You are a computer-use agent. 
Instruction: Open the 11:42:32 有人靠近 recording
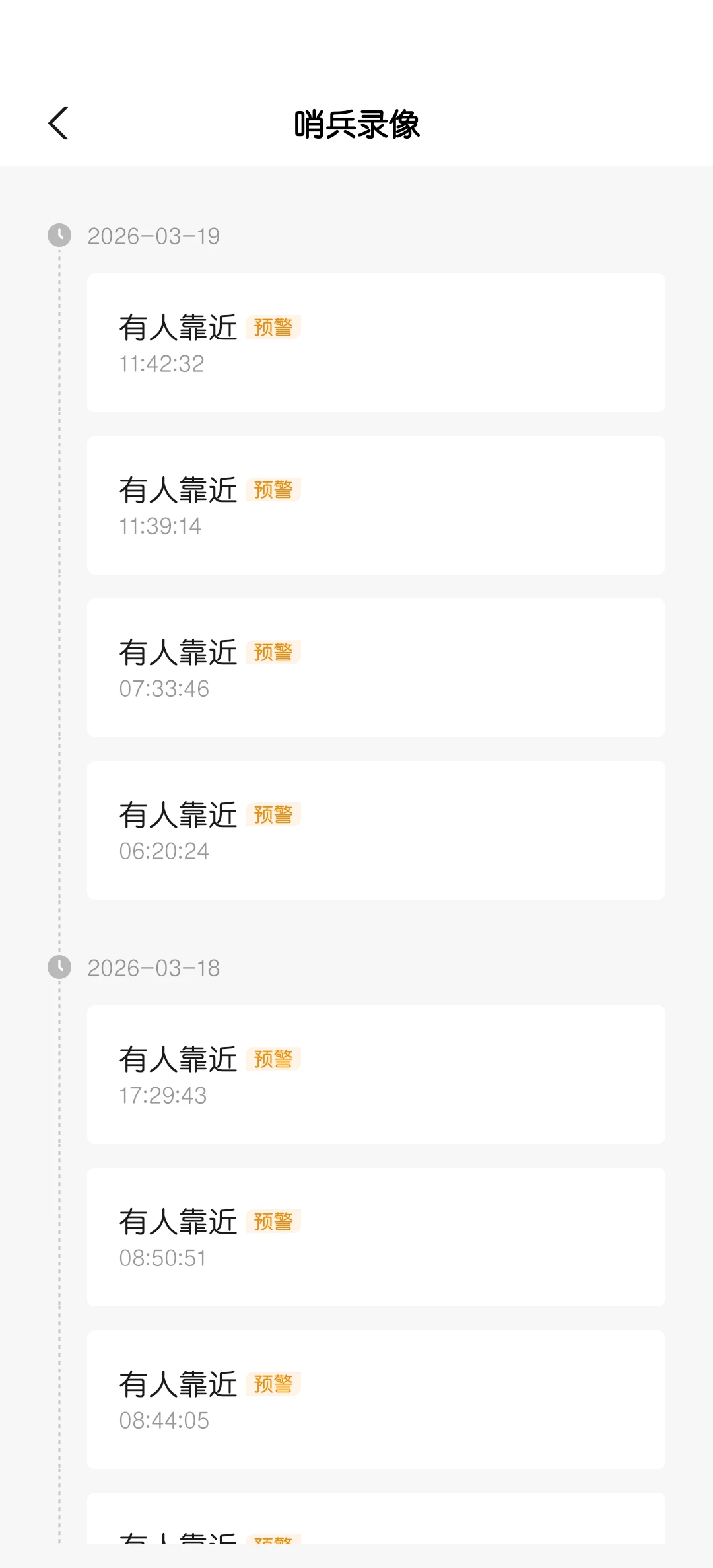[x=376, y=343]
